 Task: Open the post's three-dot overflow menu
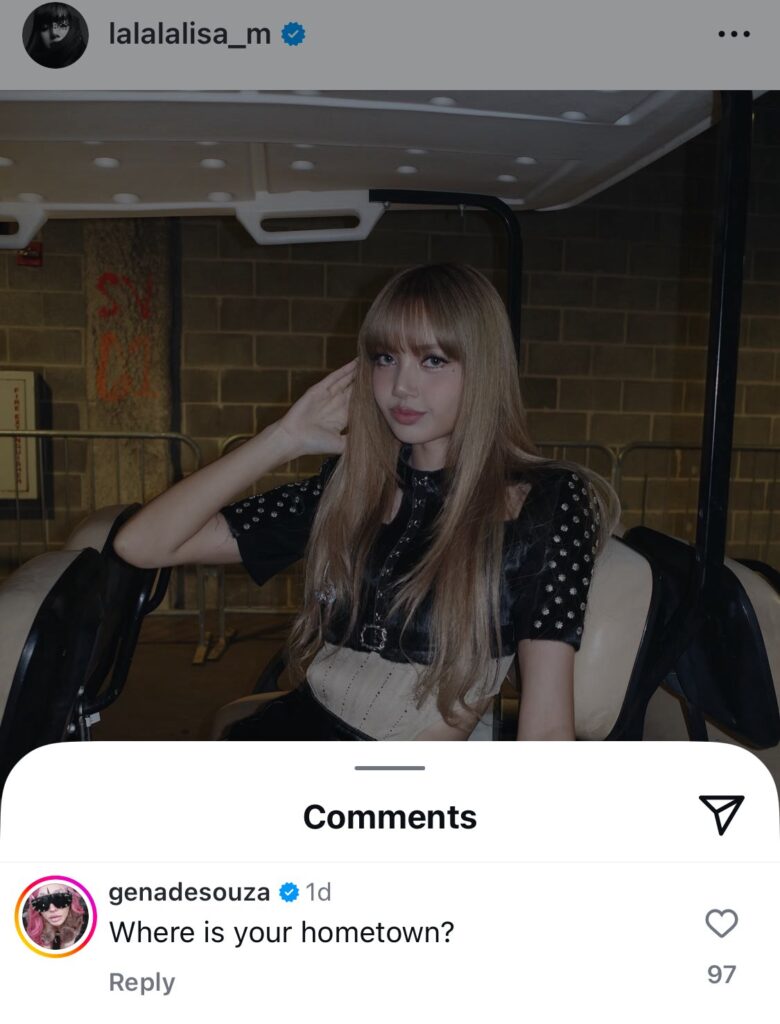click(x=733, y=34)
